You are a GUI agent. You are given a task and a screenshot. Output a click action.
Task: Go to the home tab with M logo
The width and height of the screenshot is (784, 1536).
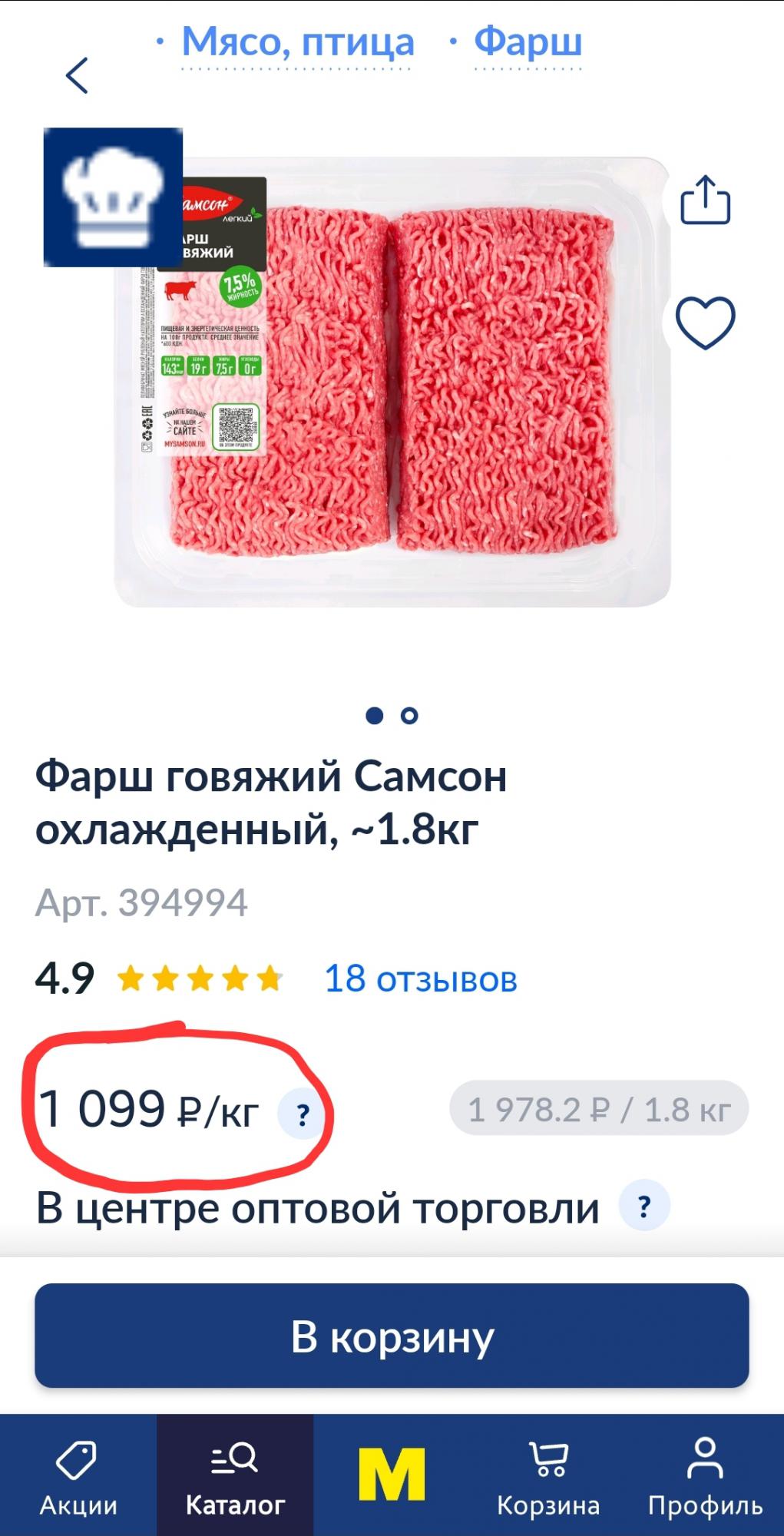tap(392, 1475)
